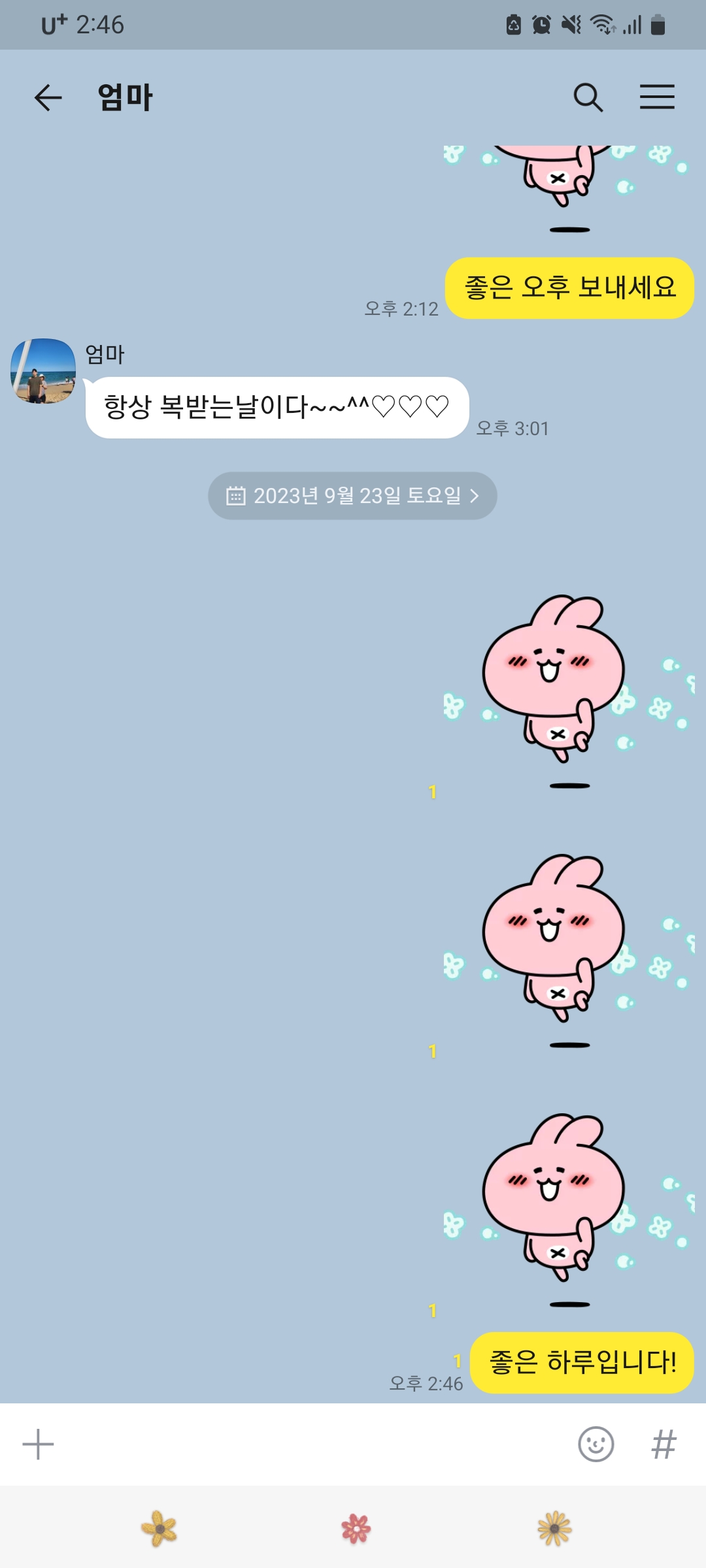This screenshot has height=1568, width=706.
Task: Open the emoticon picker
Action: (596, 1444)
